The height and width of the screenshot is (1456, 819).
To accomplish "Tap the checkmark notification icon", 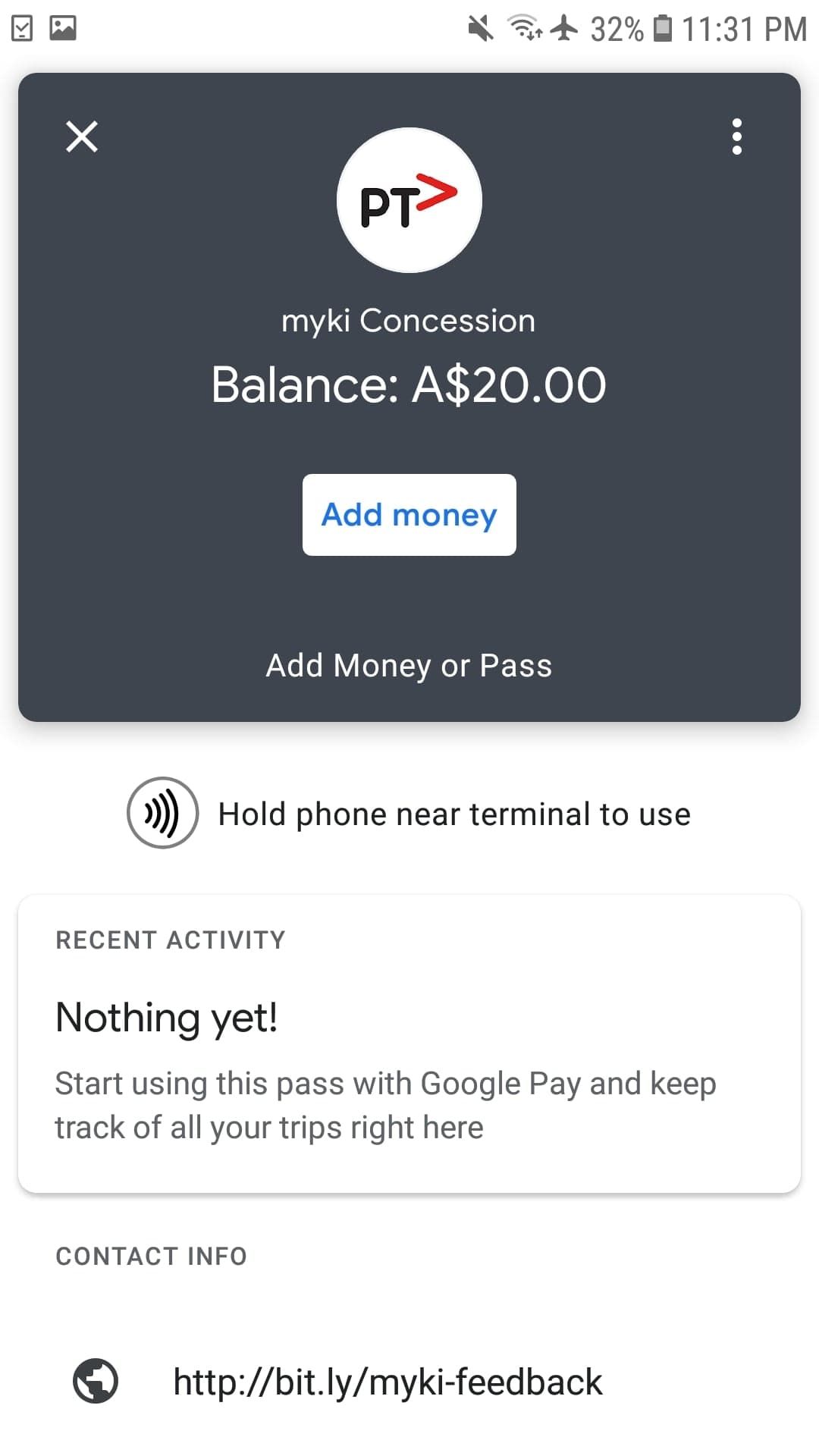I will tap(23, 27).
